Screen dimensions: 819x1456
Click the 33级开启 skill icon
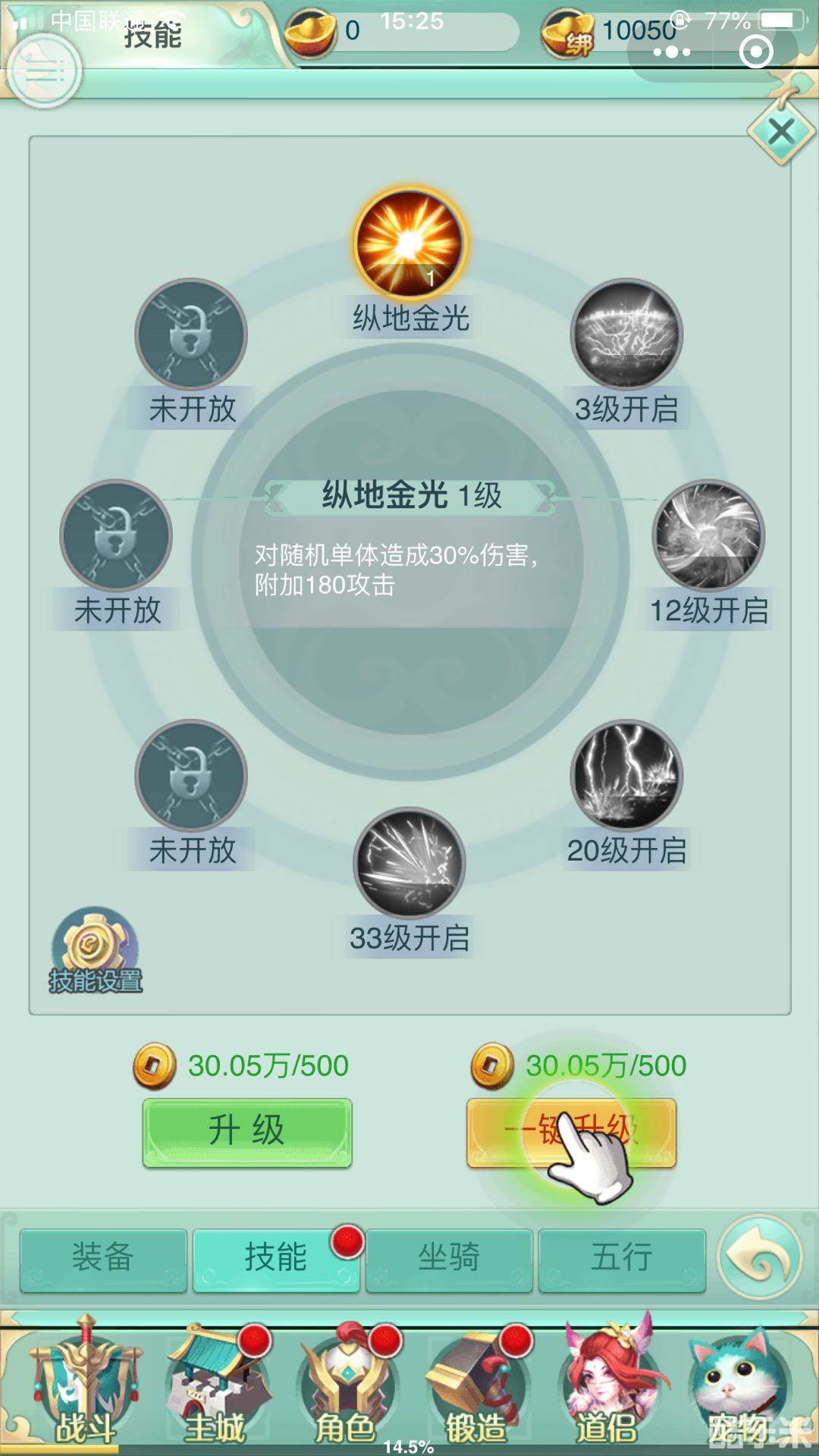tap(409, 861)
